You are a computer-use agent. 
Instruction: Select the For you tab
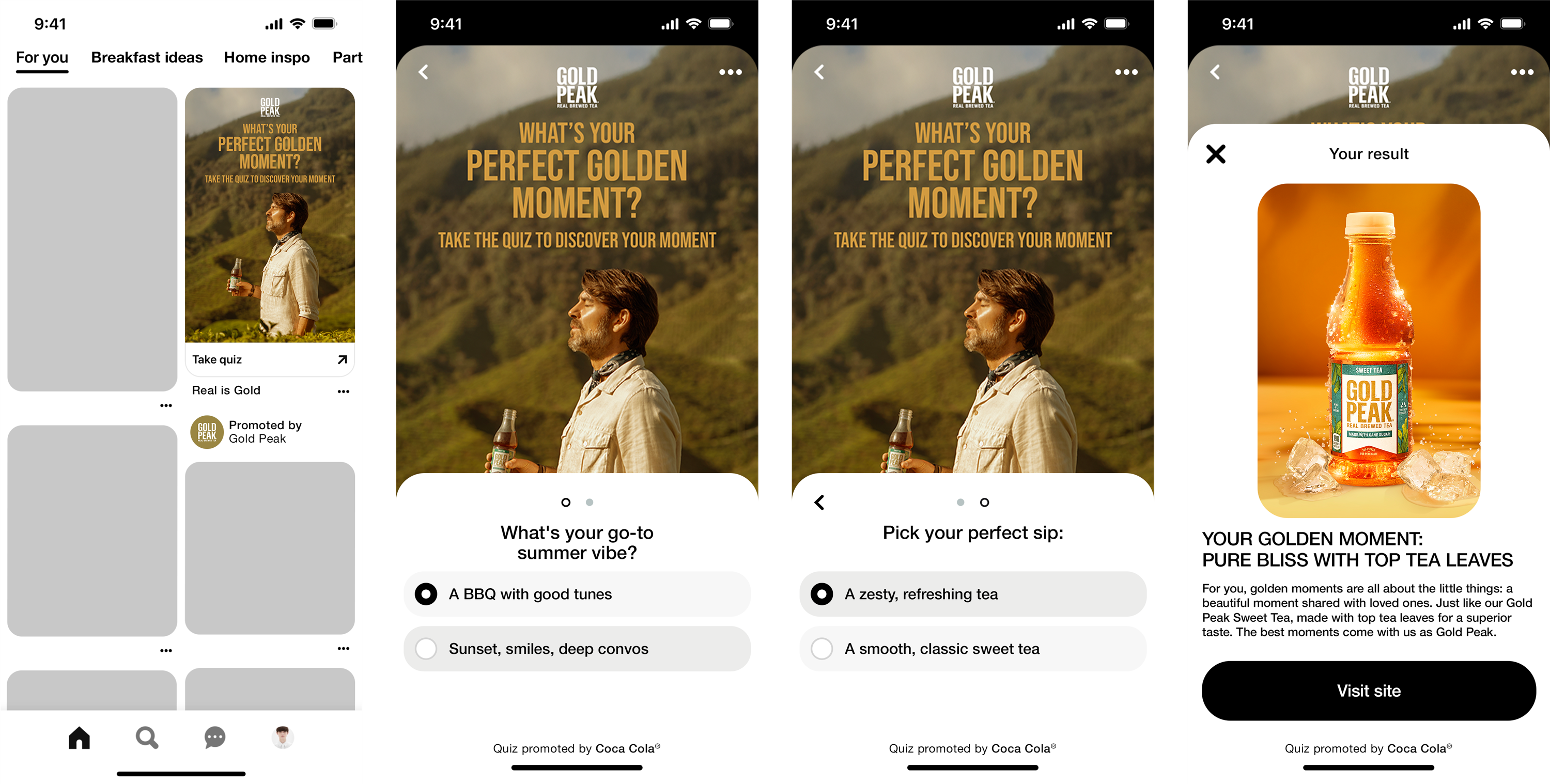tap(42, 58)
